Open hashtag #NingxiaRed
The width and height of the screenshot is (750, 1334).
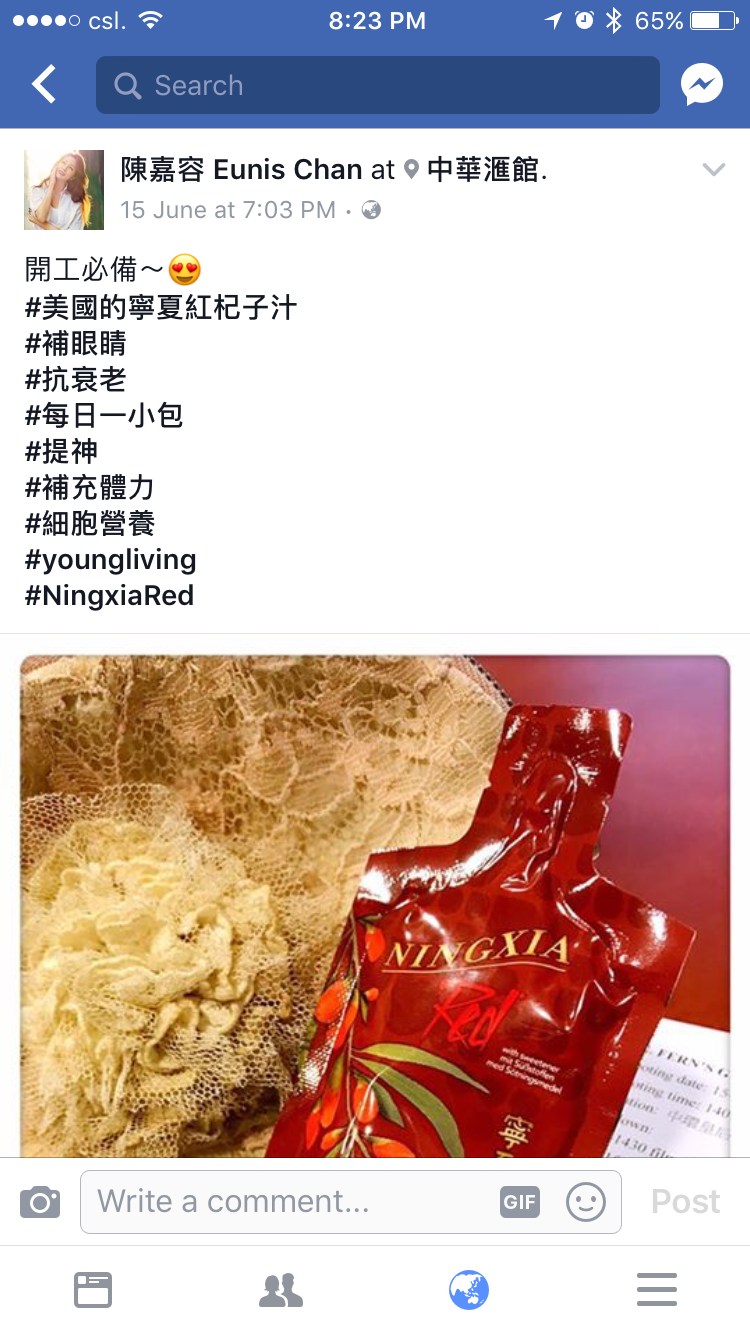109,596
